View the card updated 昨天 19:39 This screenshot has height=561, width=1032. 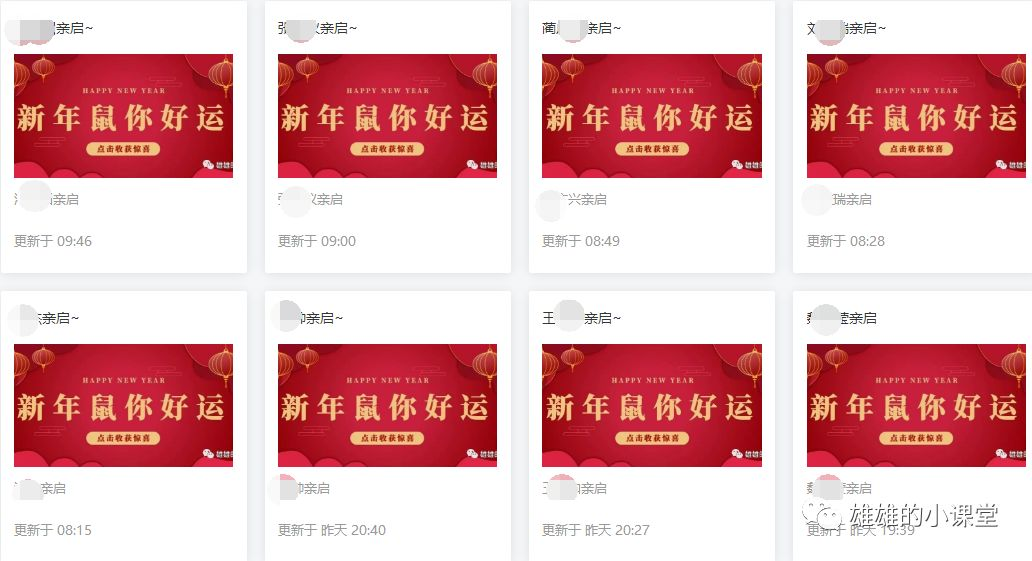[915, 405]
